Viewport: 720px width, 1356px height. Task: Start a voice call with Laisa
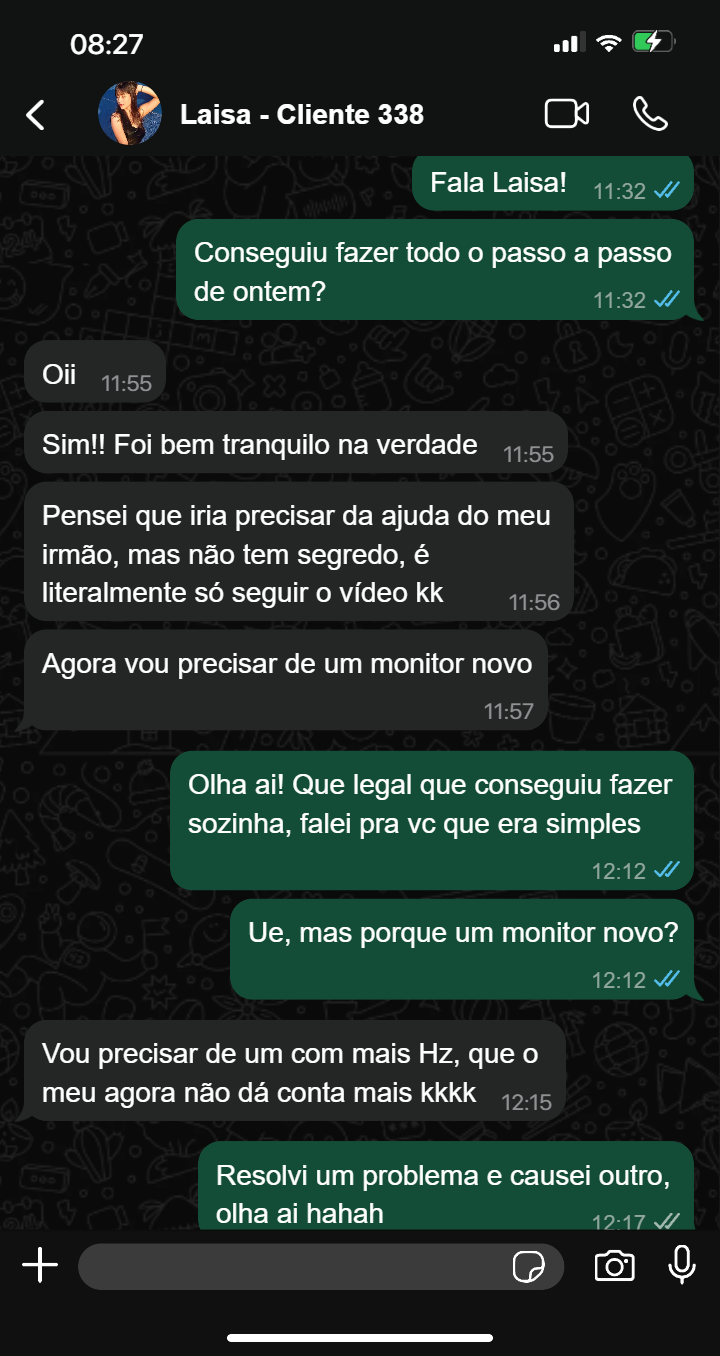click(650, 114)
